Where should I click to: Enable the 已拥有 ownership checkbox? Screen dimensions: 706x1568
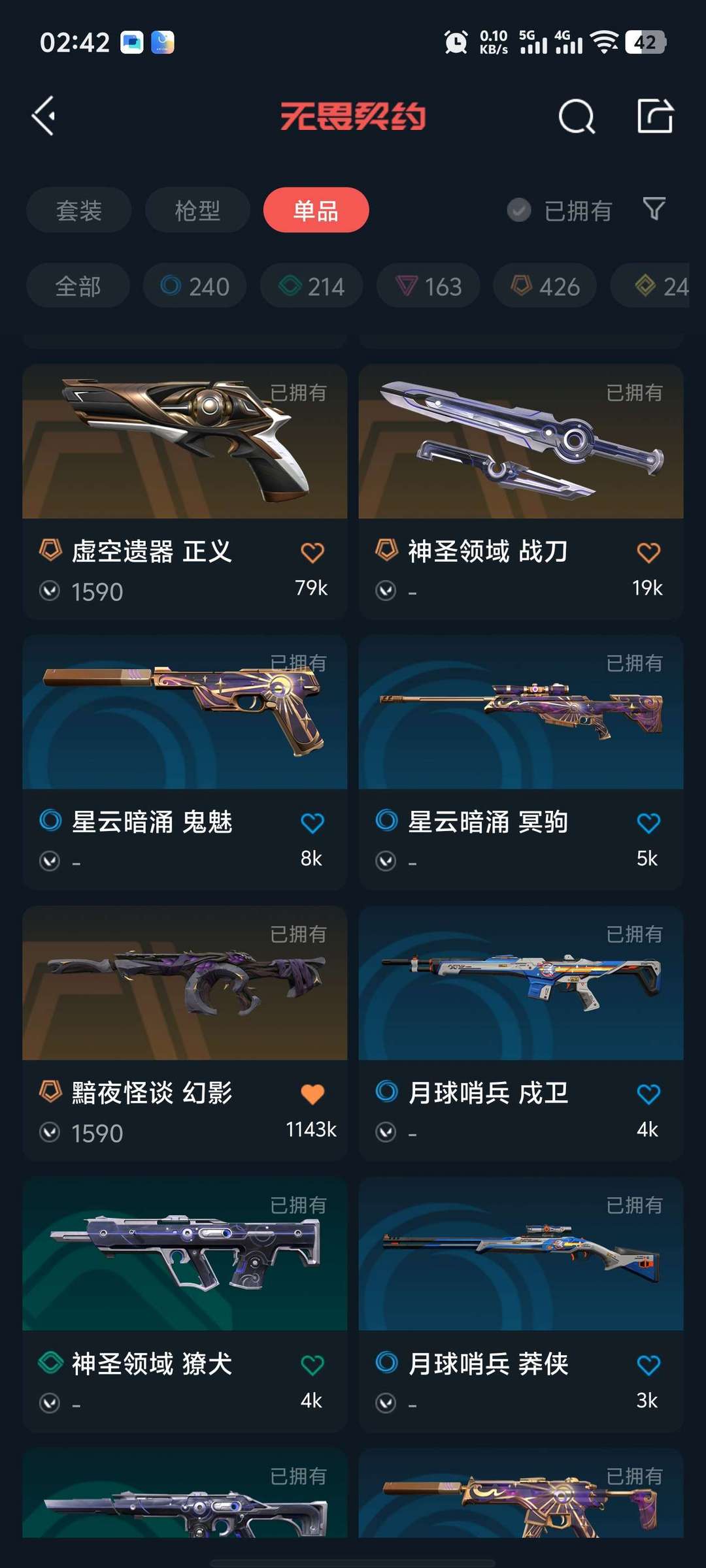[518, 209]
